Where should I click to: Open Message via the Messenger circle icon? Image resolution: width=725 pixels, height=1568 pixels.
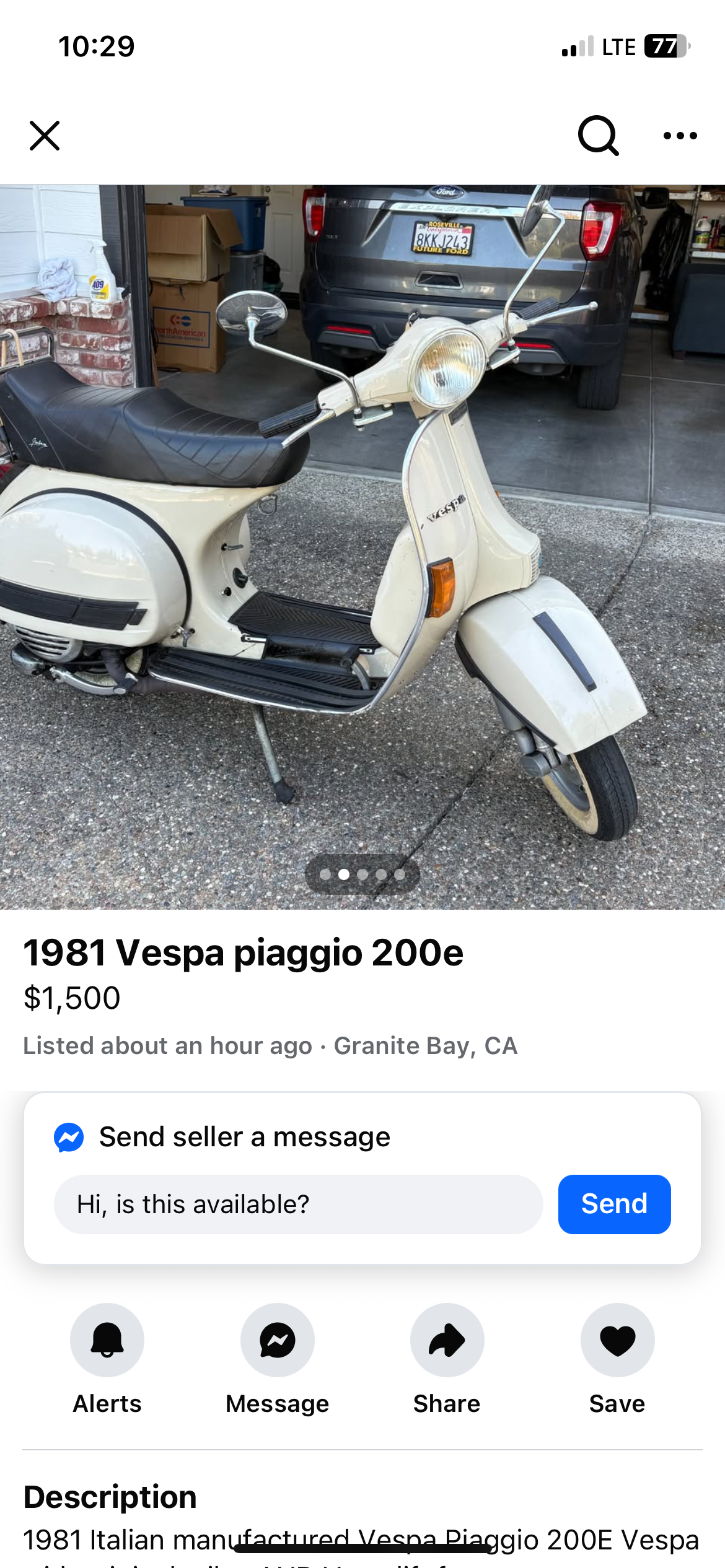(276, 1339)
